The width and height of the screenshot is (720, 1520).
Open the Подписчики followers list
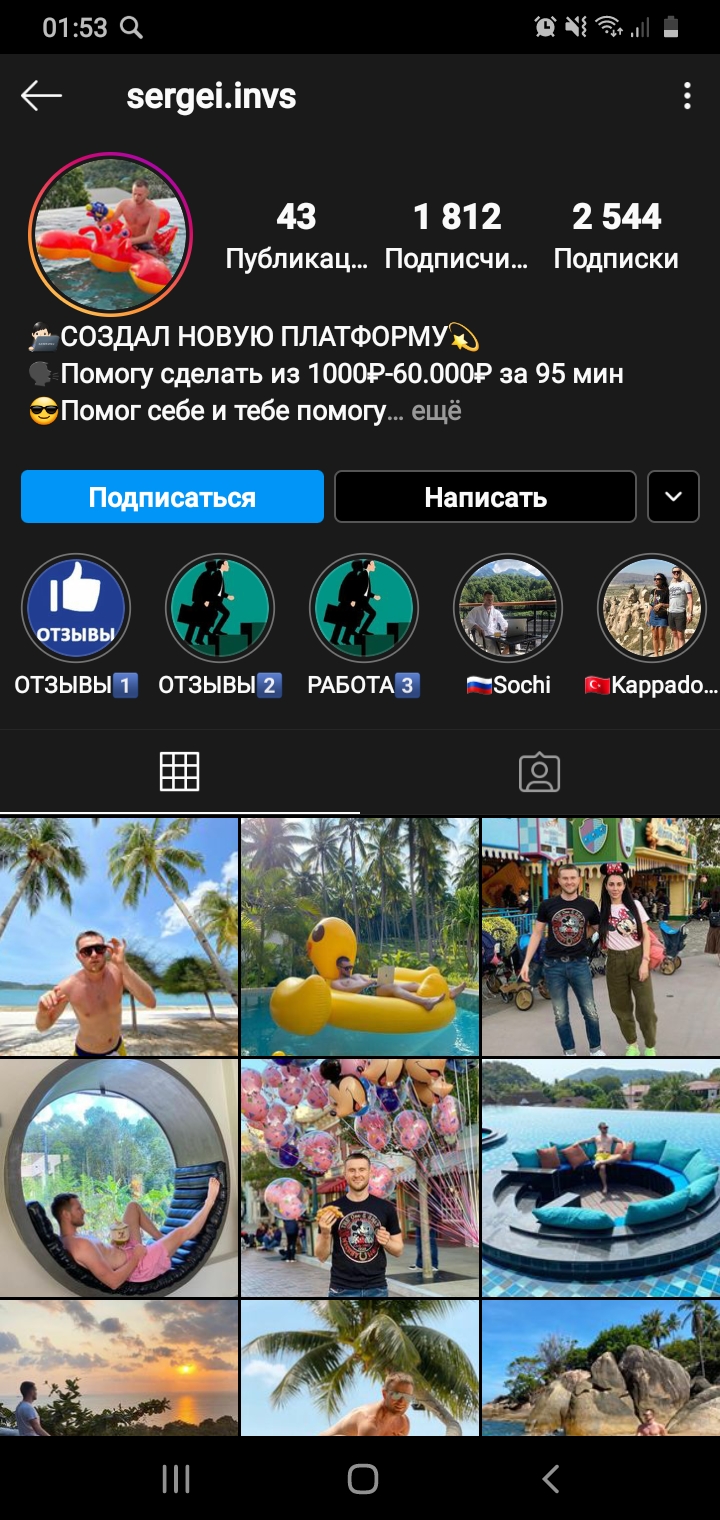pyautogui.click(x=456, y=236)
